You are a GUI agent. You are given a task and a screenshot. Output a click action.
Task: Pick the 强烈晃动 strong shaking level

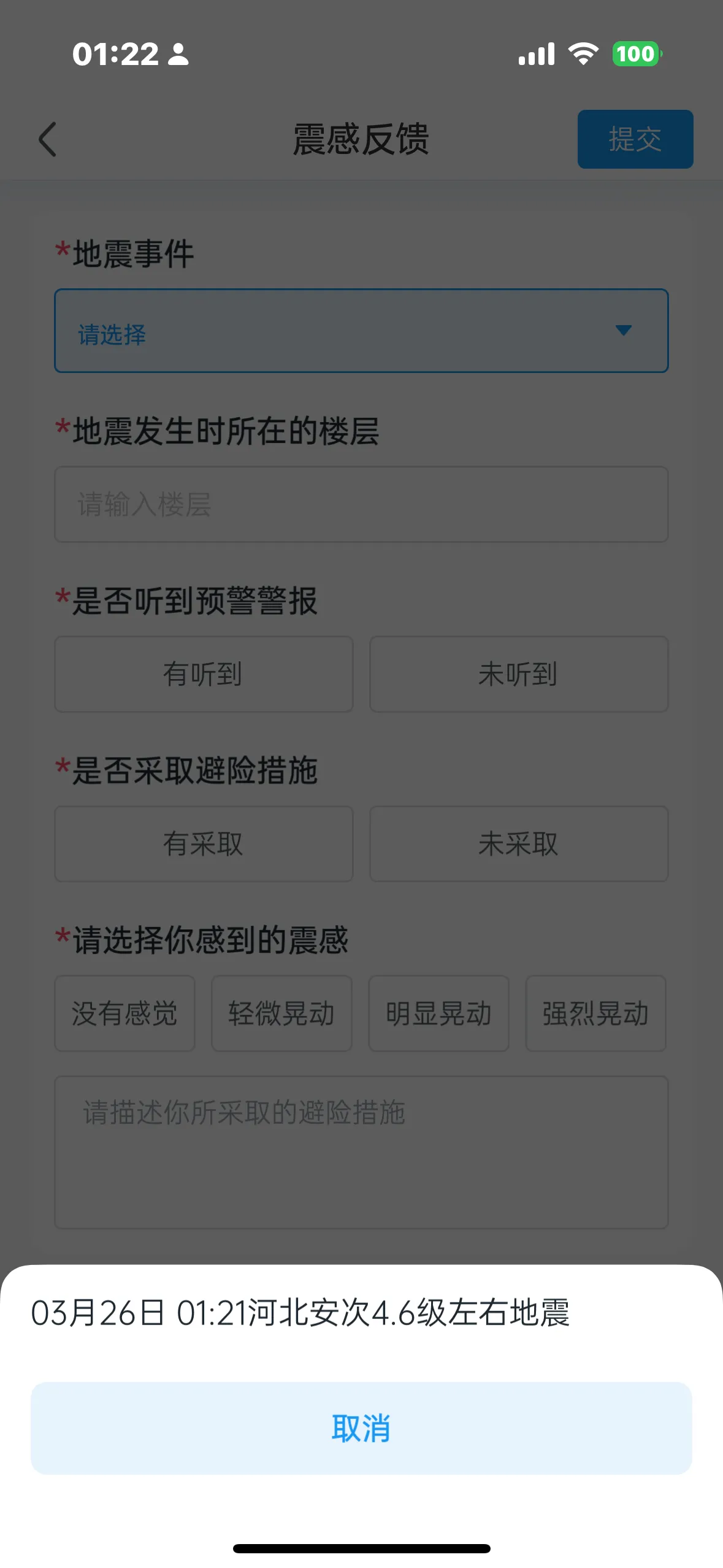595,1013
